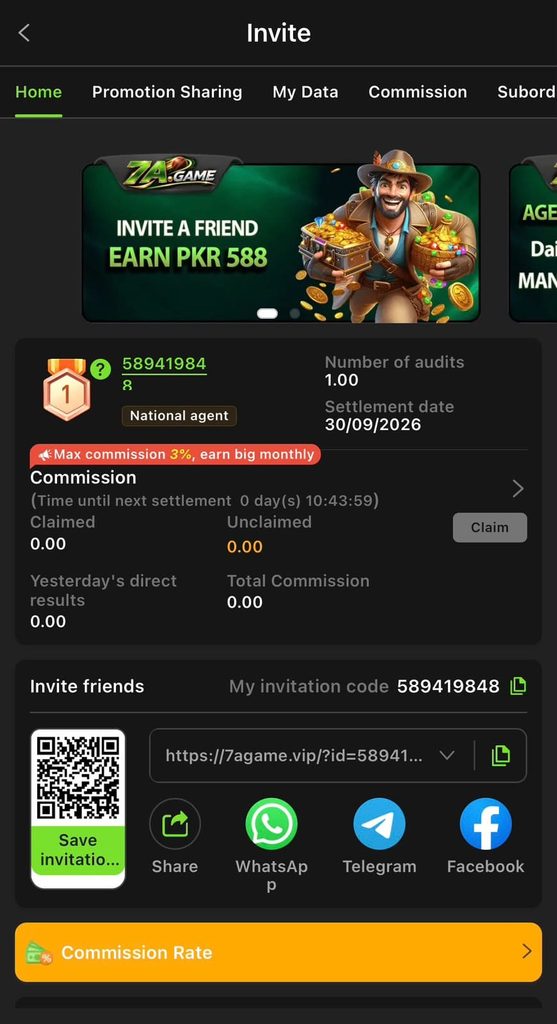The height and width of the screenshot is (1024, 557).
Task: Open the My Data tab
Action: coord(306,92)
